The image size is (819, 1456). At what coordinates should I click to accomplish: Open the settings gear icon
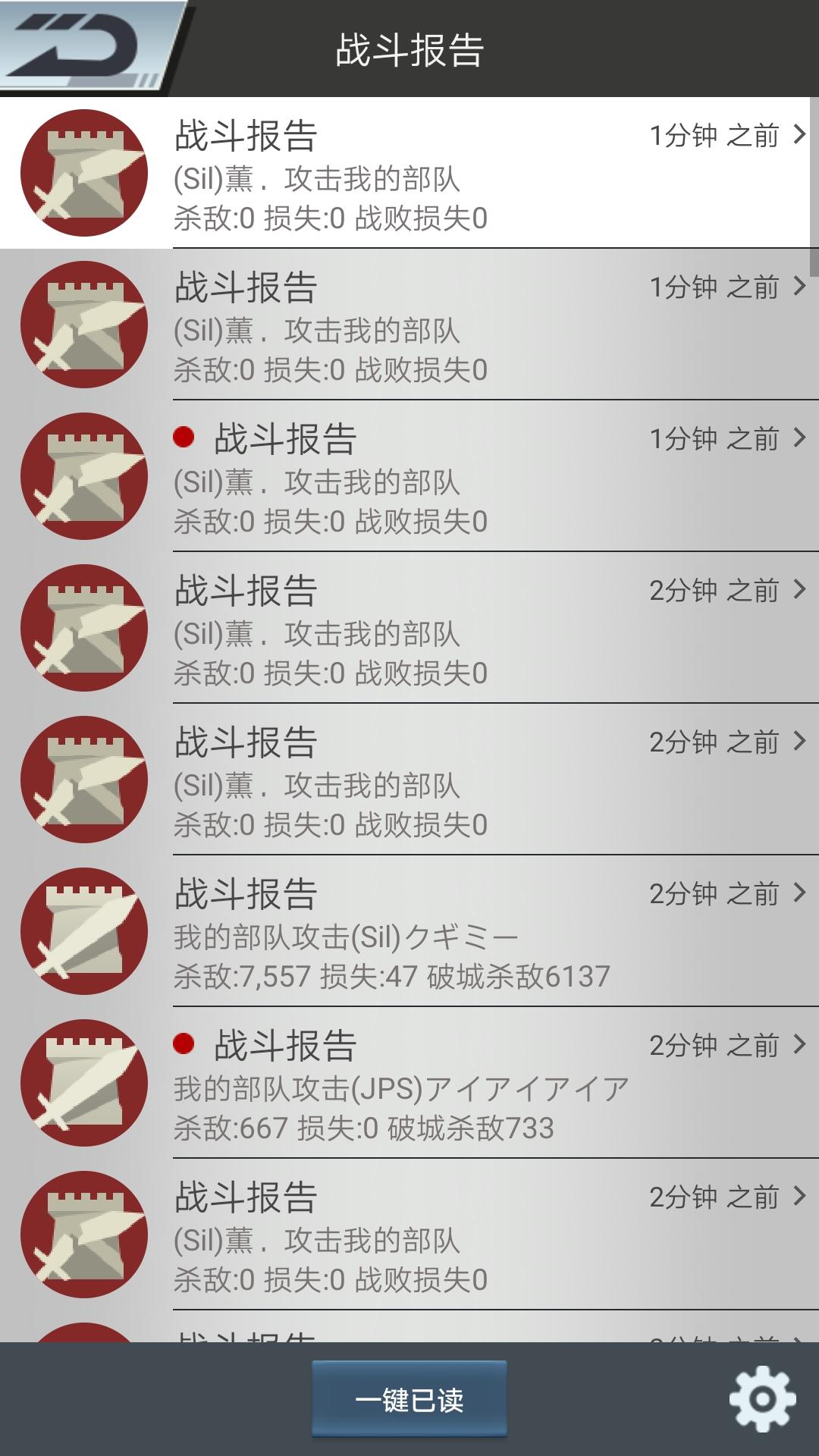[762, 1399]
